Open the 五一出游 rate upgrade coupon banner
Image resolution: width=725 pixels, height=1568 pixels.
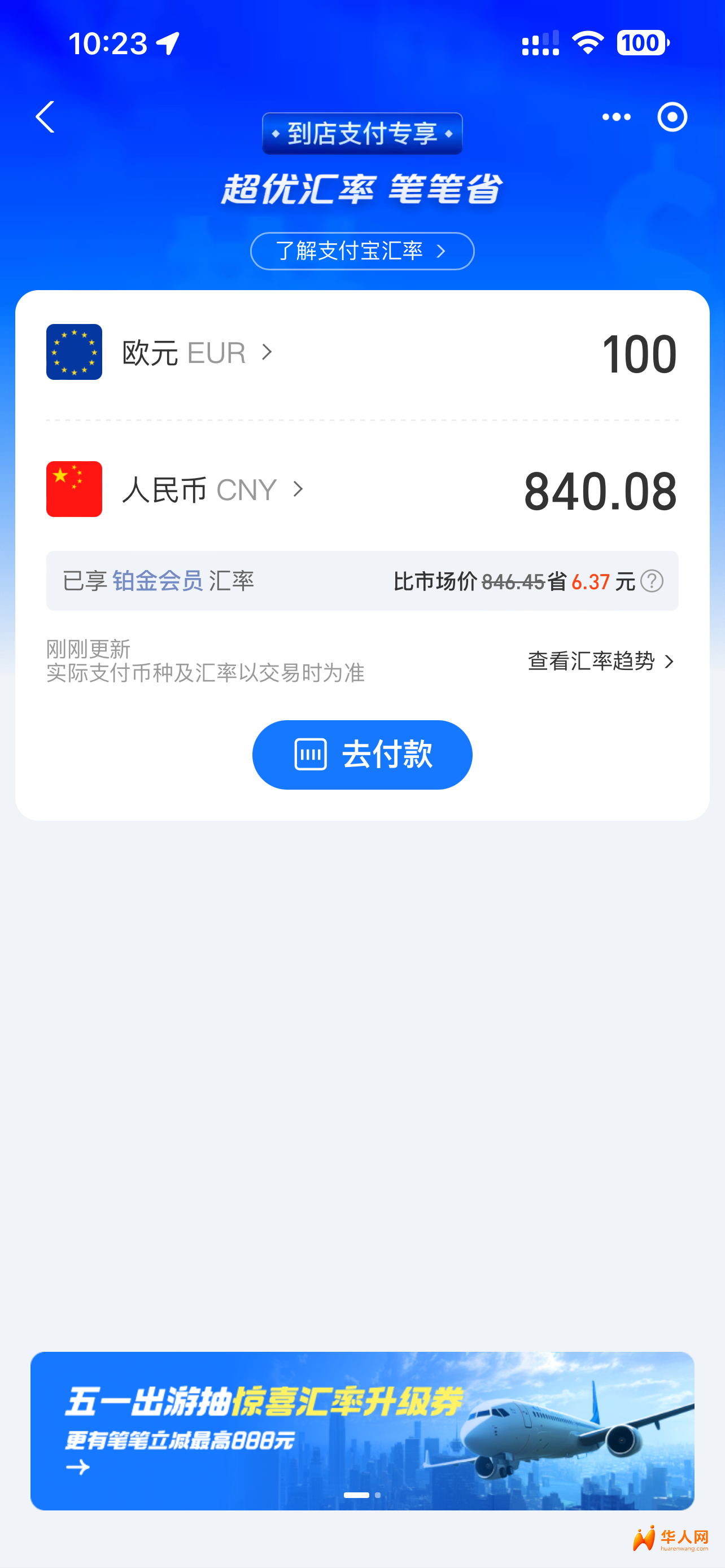[362, 1430]
